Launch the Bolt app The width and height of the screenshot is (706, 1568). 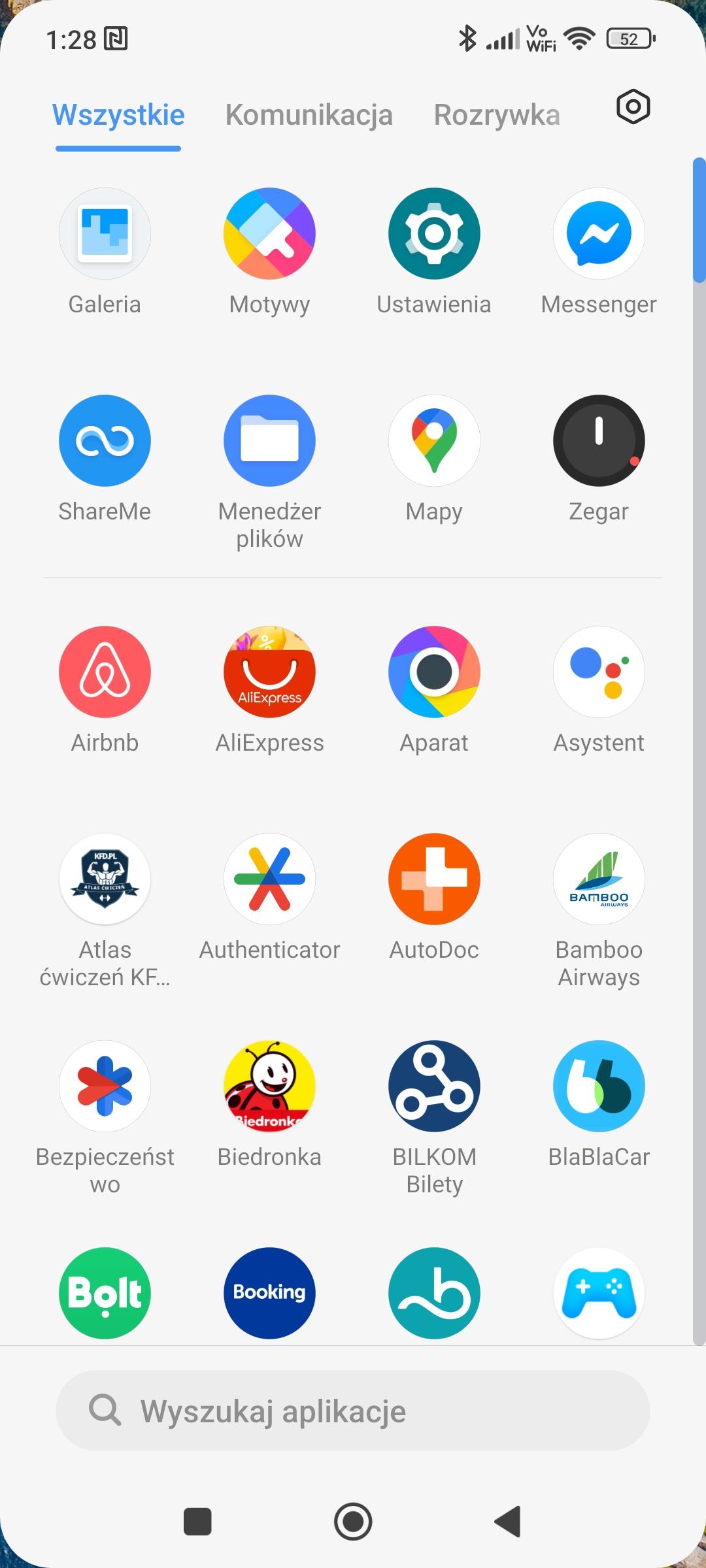pos(105,1293)
